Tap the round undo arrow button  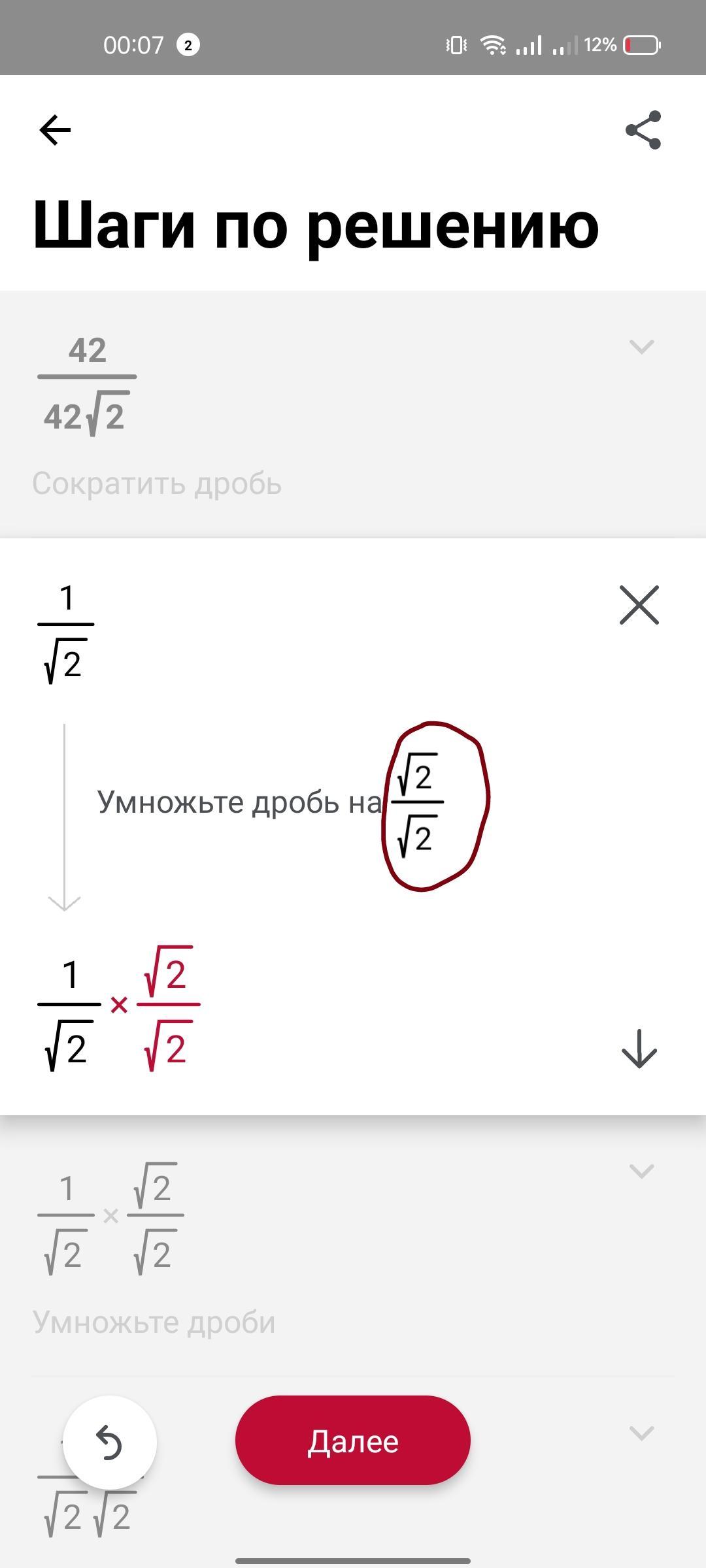pyautogui.click(x=110, y=1443)
